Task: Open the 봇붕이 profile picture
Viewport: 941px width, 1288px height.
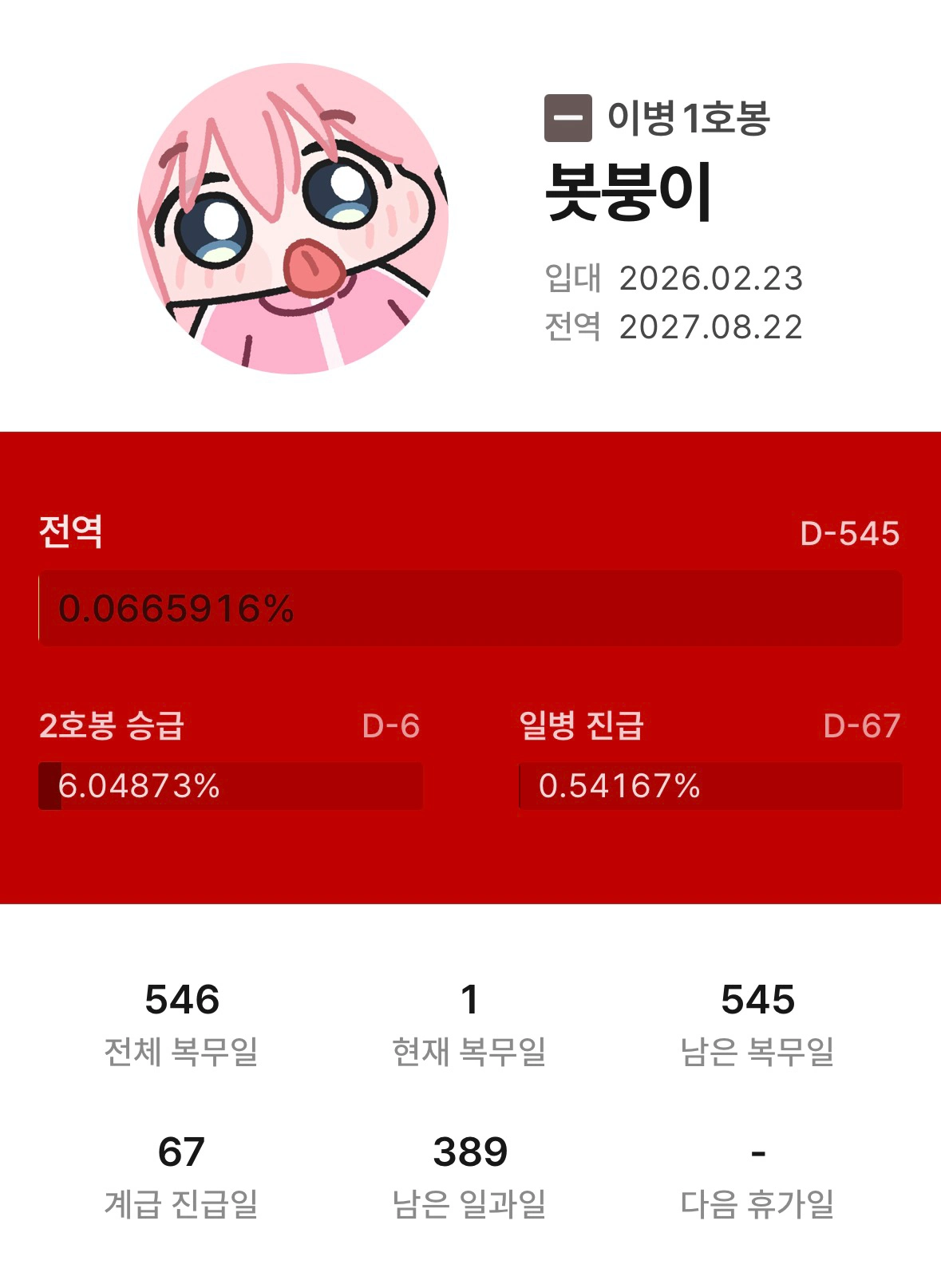Action: 293,218
